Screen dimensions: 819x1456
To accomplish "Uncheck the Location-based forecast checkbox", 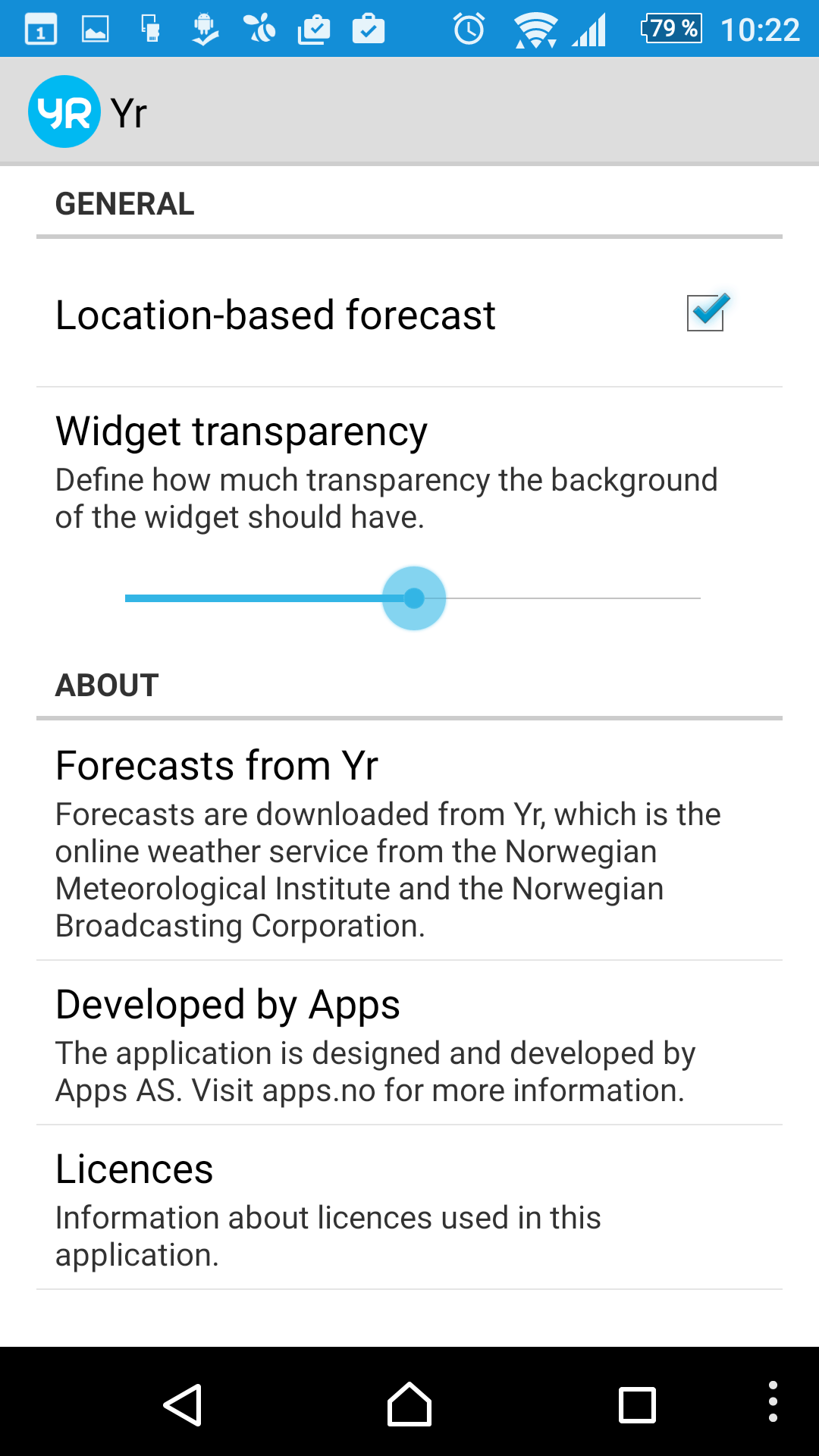I will pyautogui.click(x=707, y=312).
